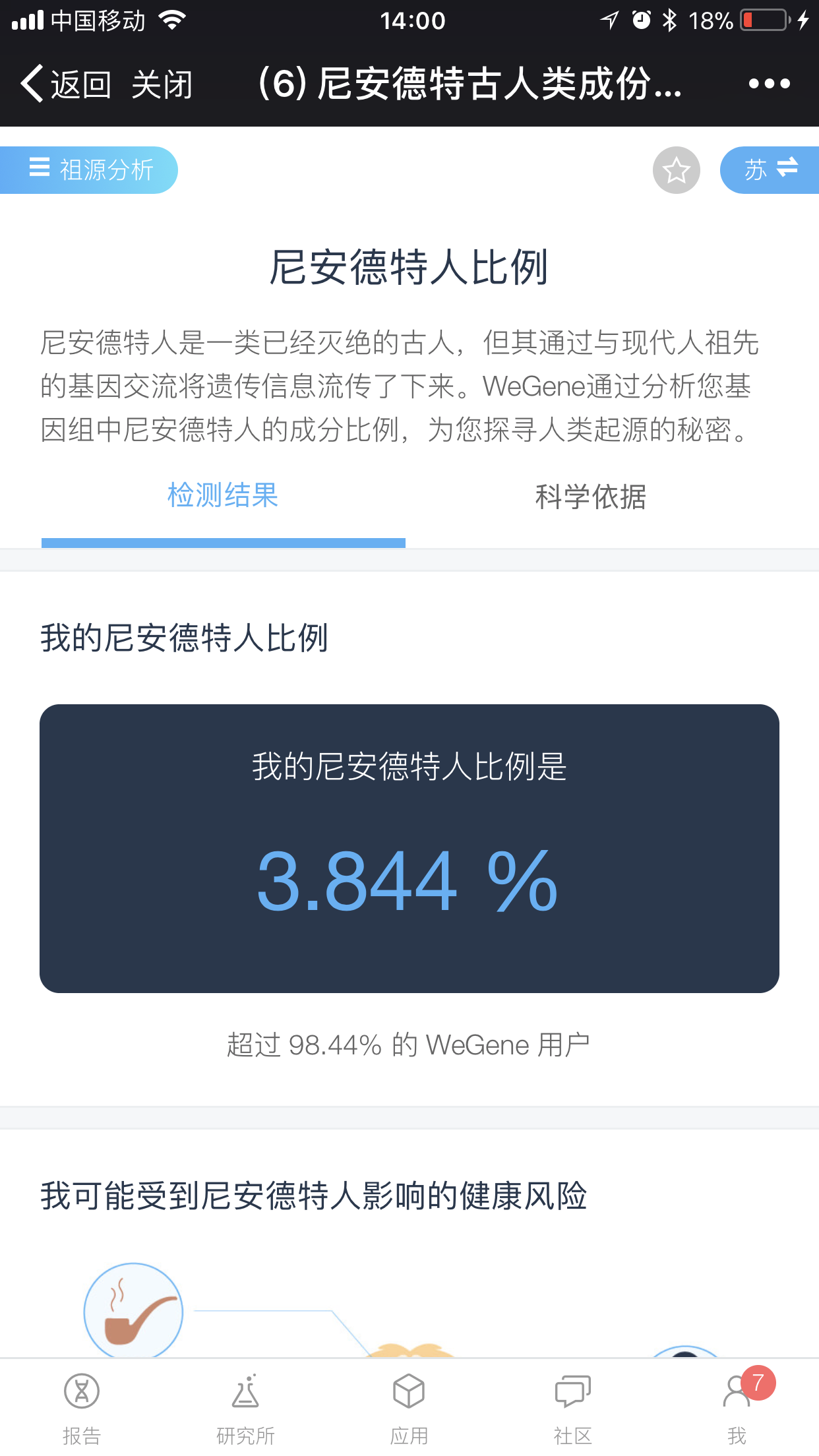
Task: Go back with the 返回 button
Action: pos(66,84)
